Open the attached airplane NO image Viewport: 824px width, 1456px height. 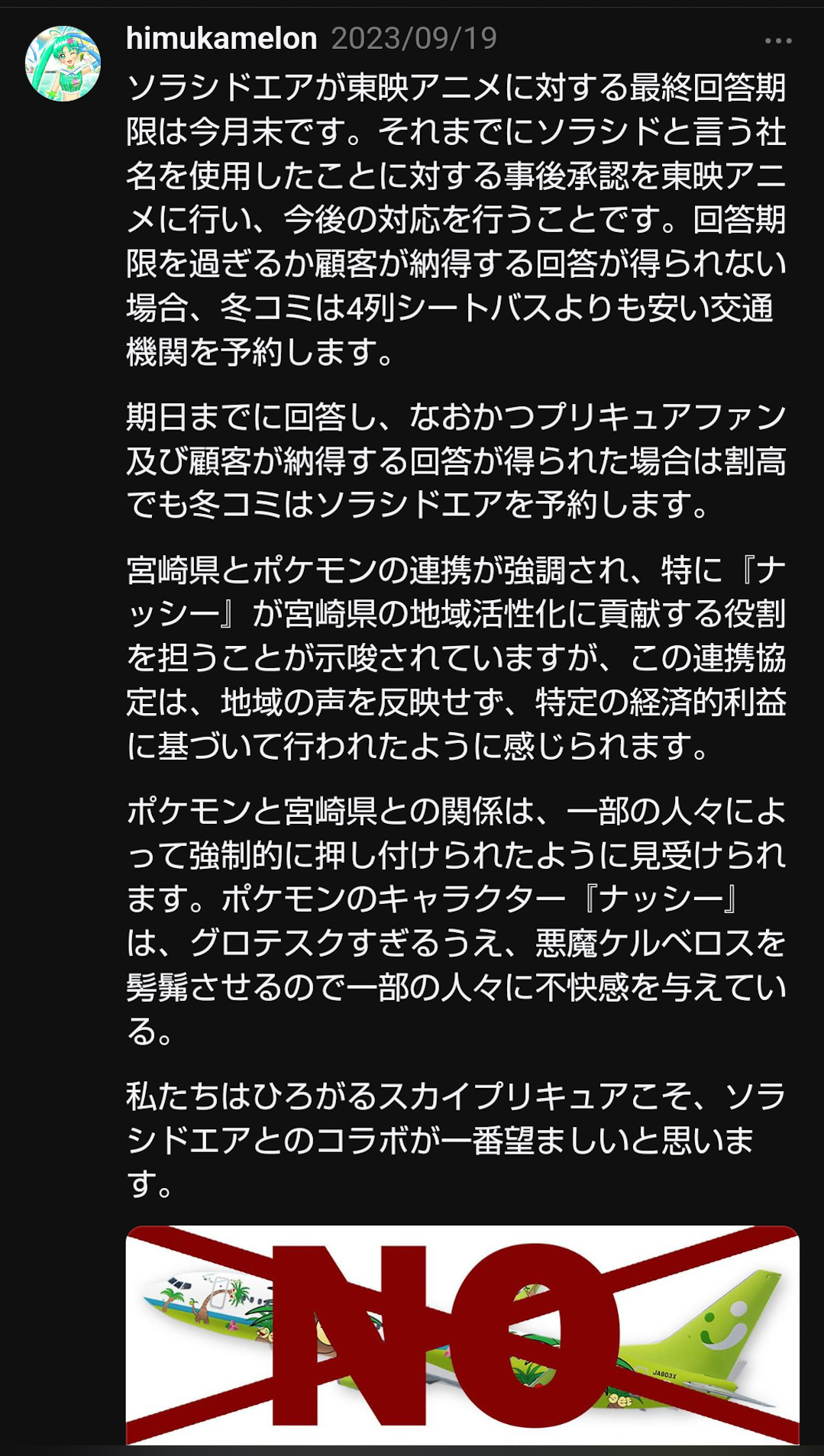tap(462, 1335)
